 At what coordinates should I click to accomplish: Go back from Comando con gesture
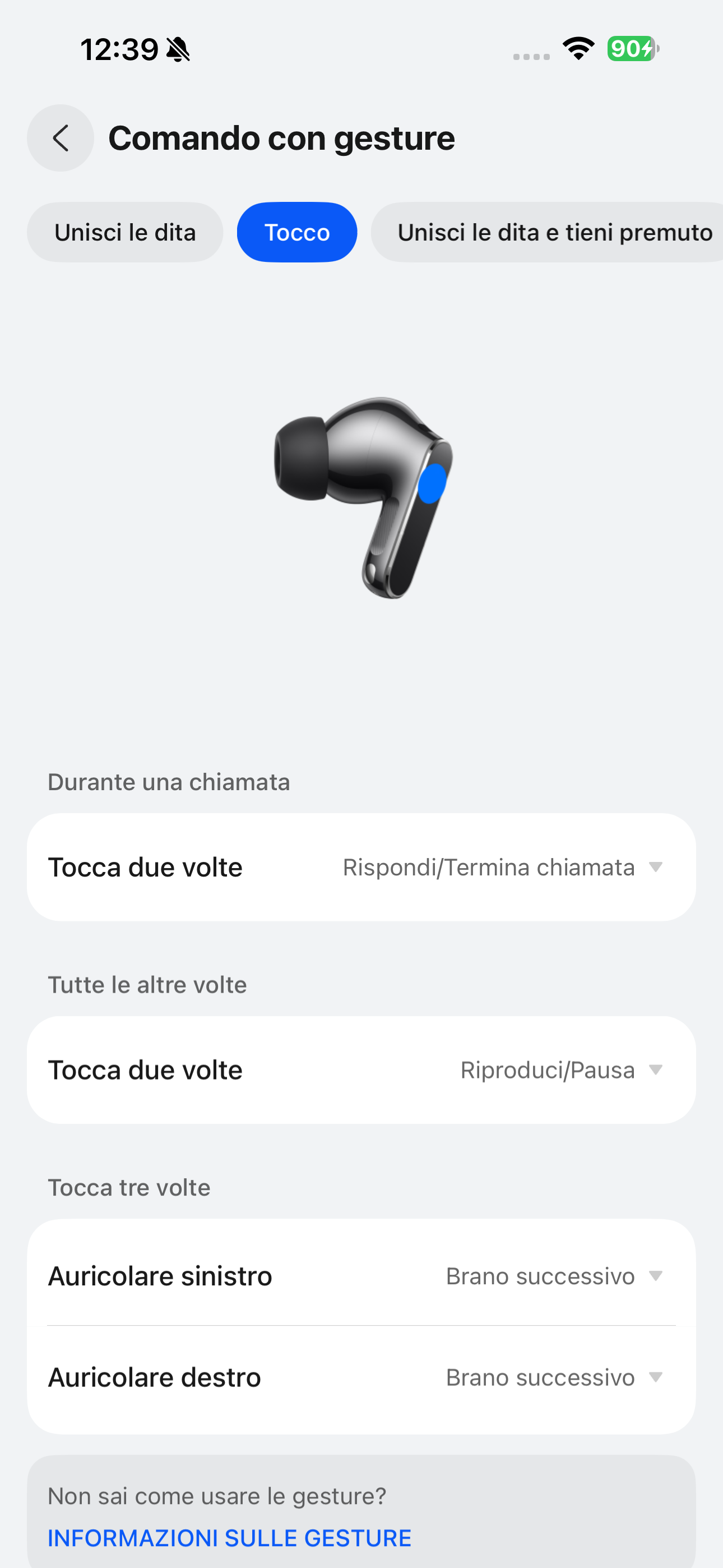(61, 138)
